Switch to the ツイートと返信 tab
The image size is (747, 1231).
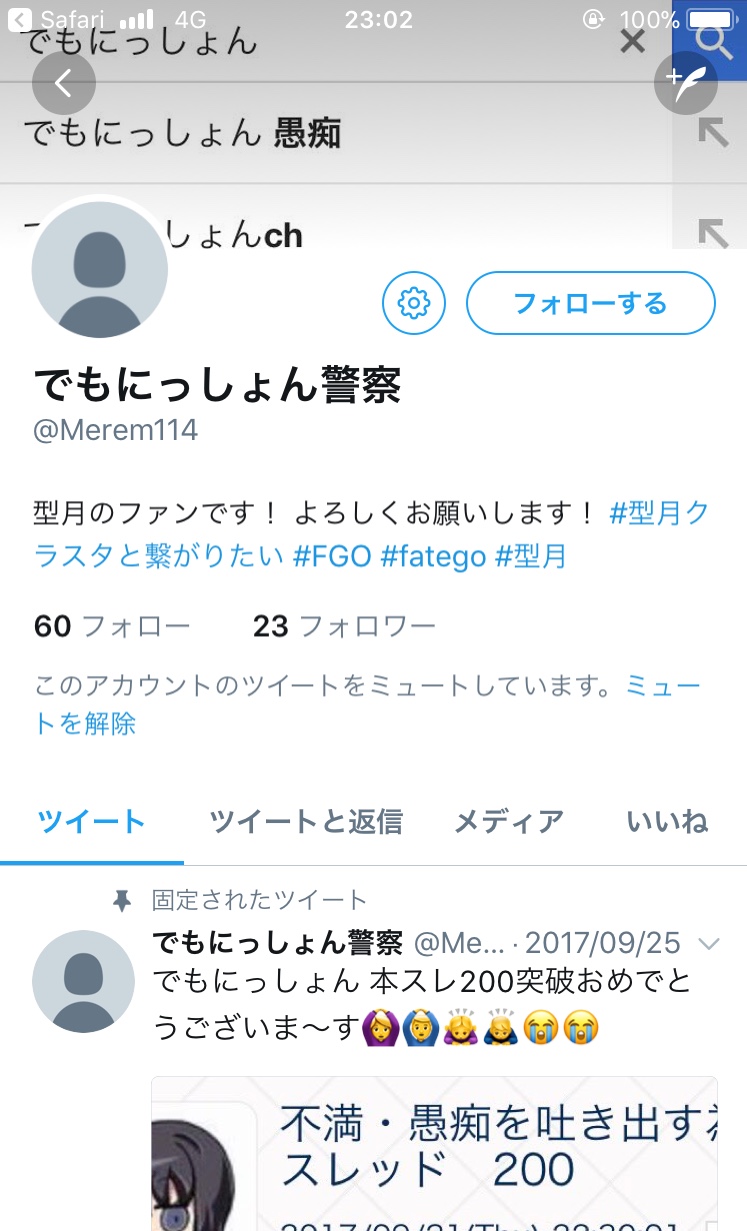306,822
